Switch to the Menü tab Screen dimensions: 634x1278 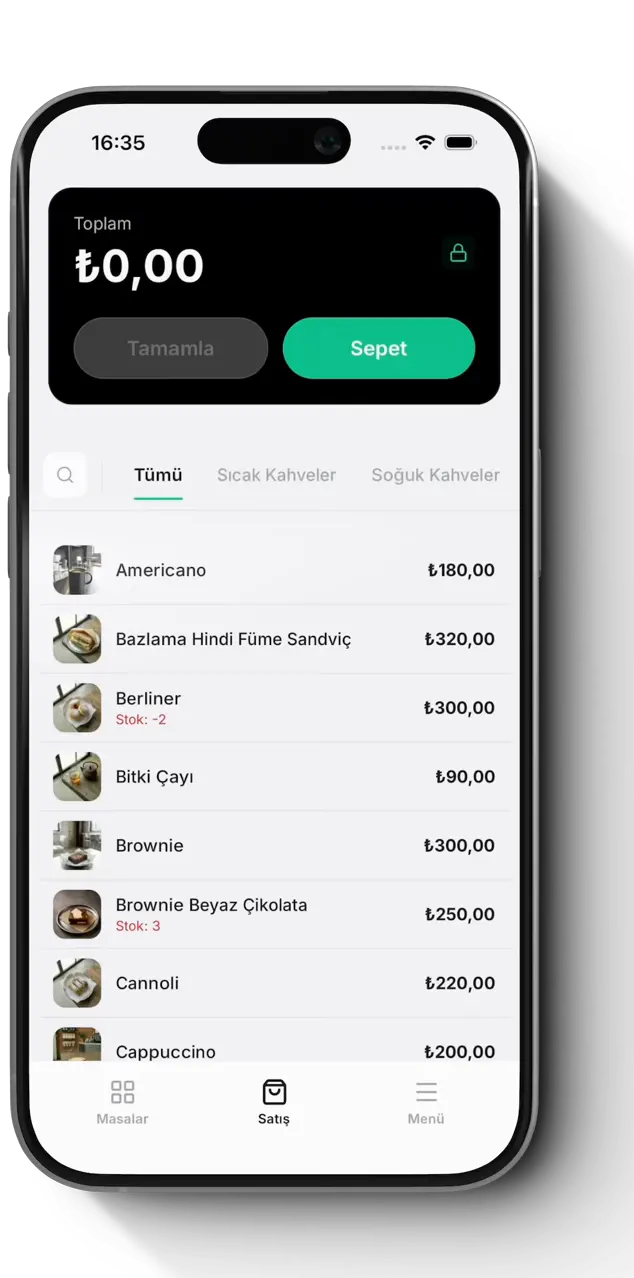426,1103
